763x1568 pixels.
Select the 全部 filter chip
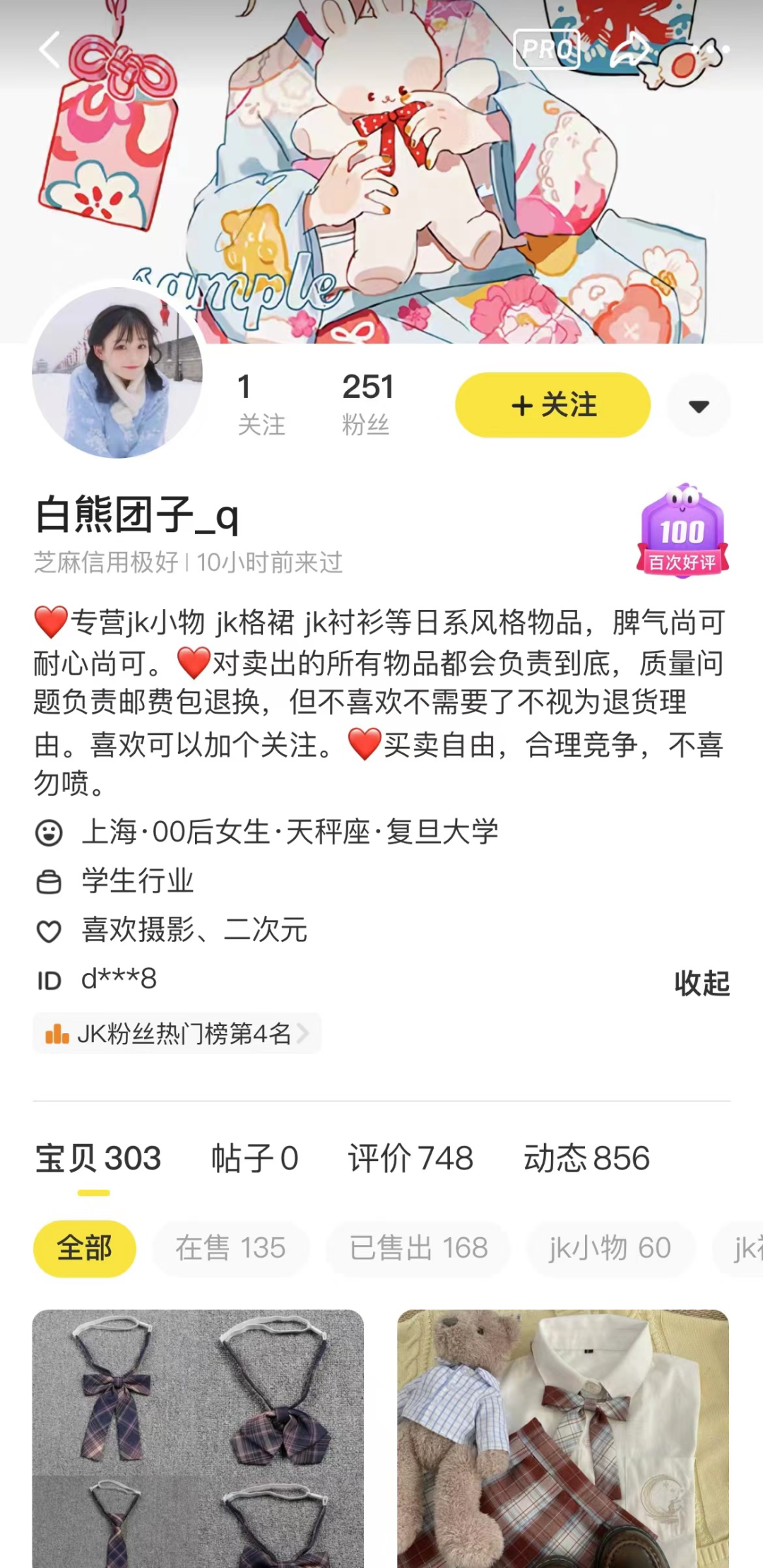click(84, 1249)
